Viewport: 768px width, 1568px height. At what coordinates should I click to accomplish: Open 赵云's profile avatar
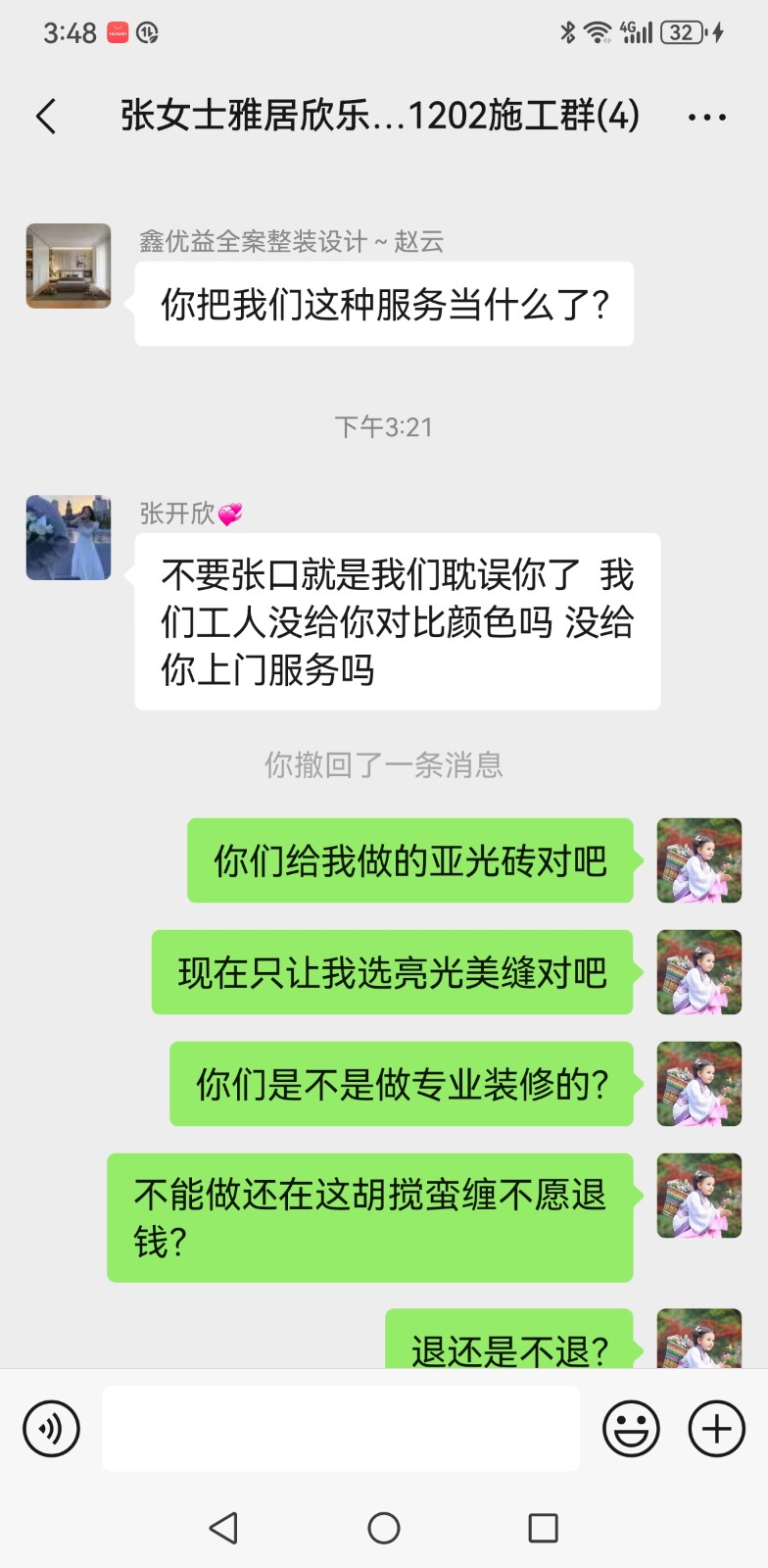(x=69, y=266)
